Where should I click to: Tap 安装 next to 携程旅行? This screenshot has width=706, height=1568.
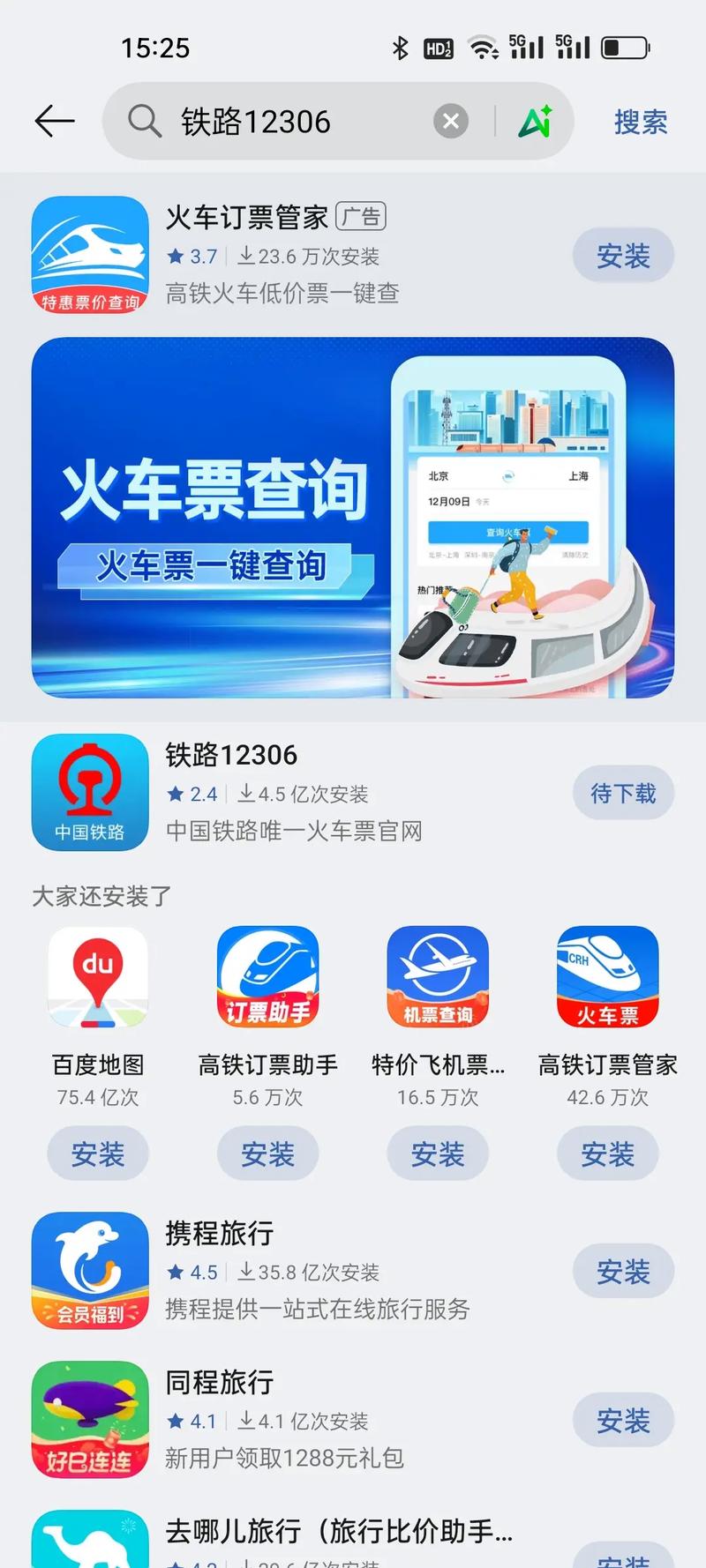point(624,1270)
